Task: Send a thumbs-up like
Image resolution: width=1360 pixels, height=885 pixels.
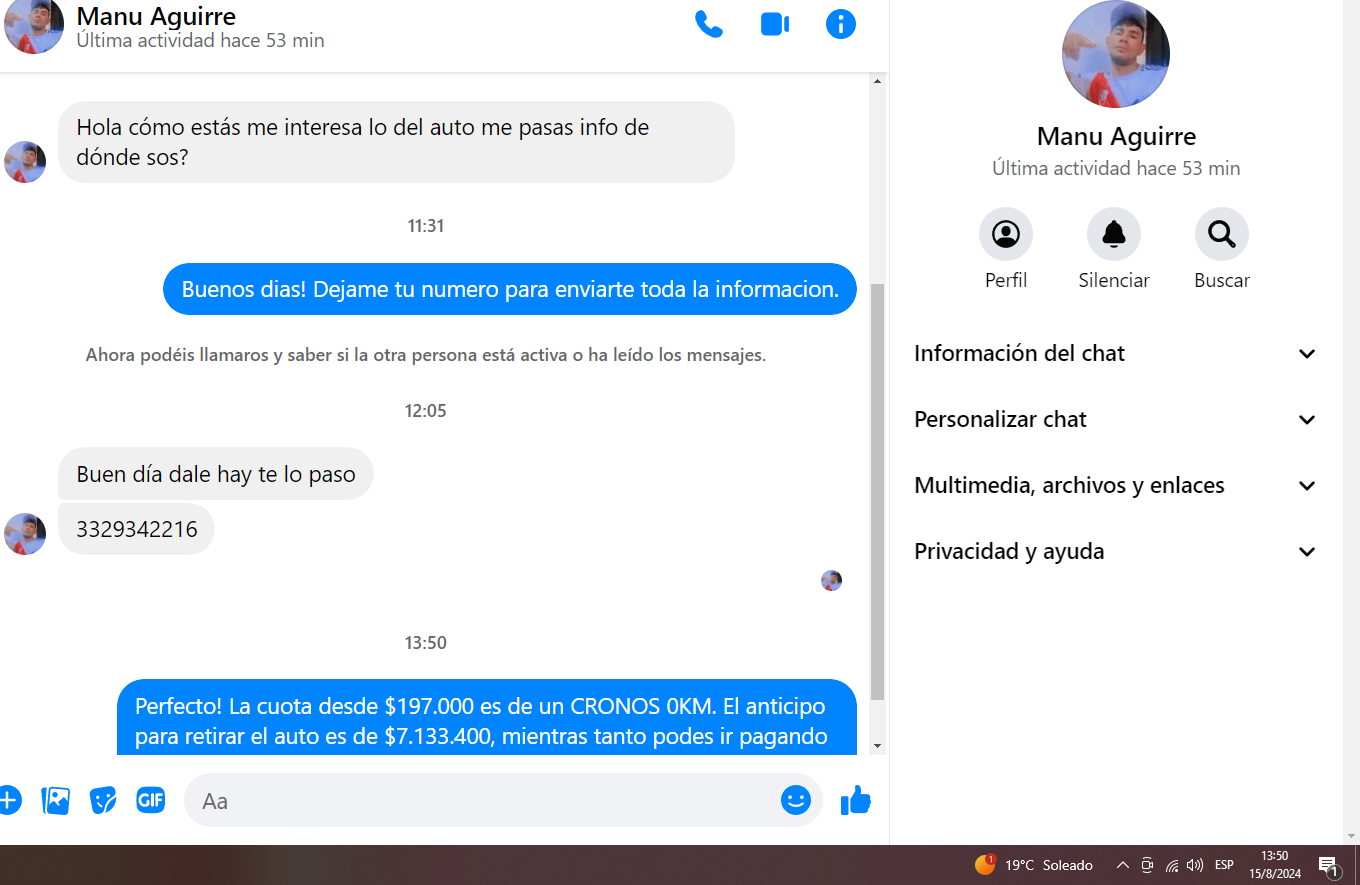Action: [856, 800]
